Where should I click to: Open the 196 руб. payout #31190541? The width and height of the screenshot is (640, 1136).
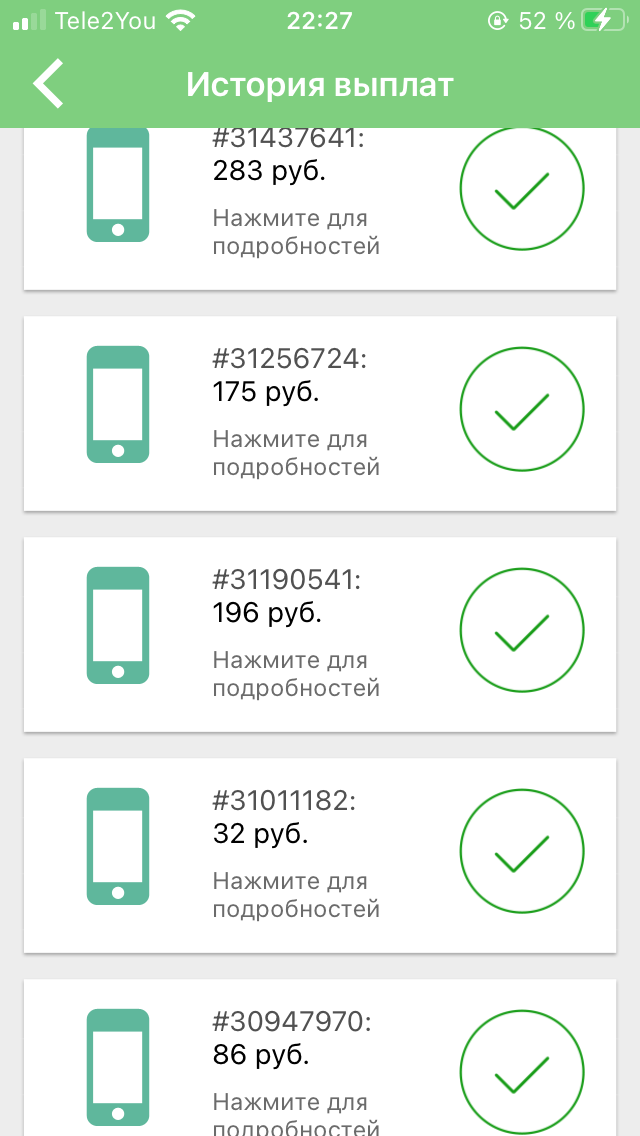(x=320, y=635)
